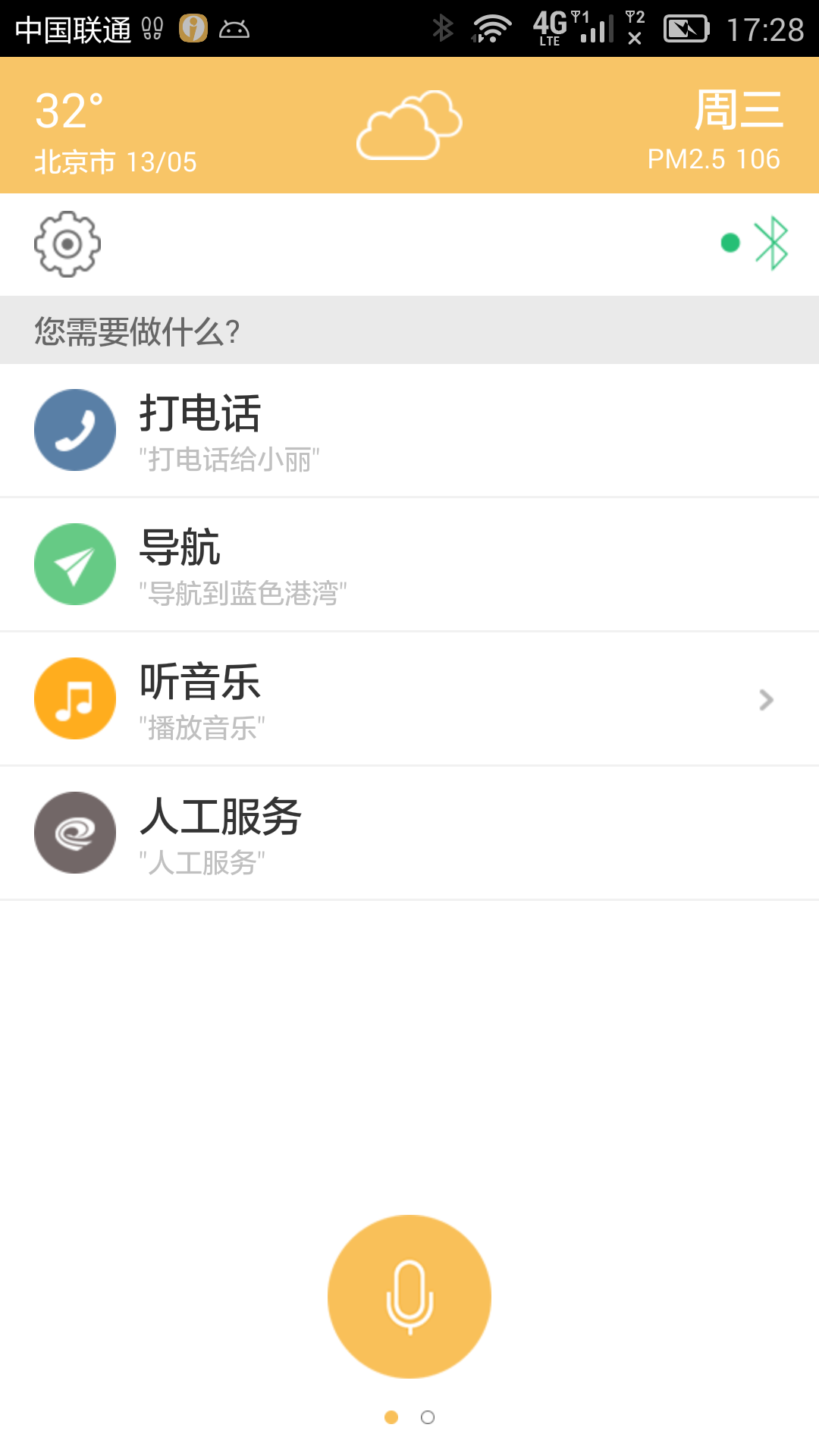
Task: Tap the cloudy weather icon
Action: 408,124
